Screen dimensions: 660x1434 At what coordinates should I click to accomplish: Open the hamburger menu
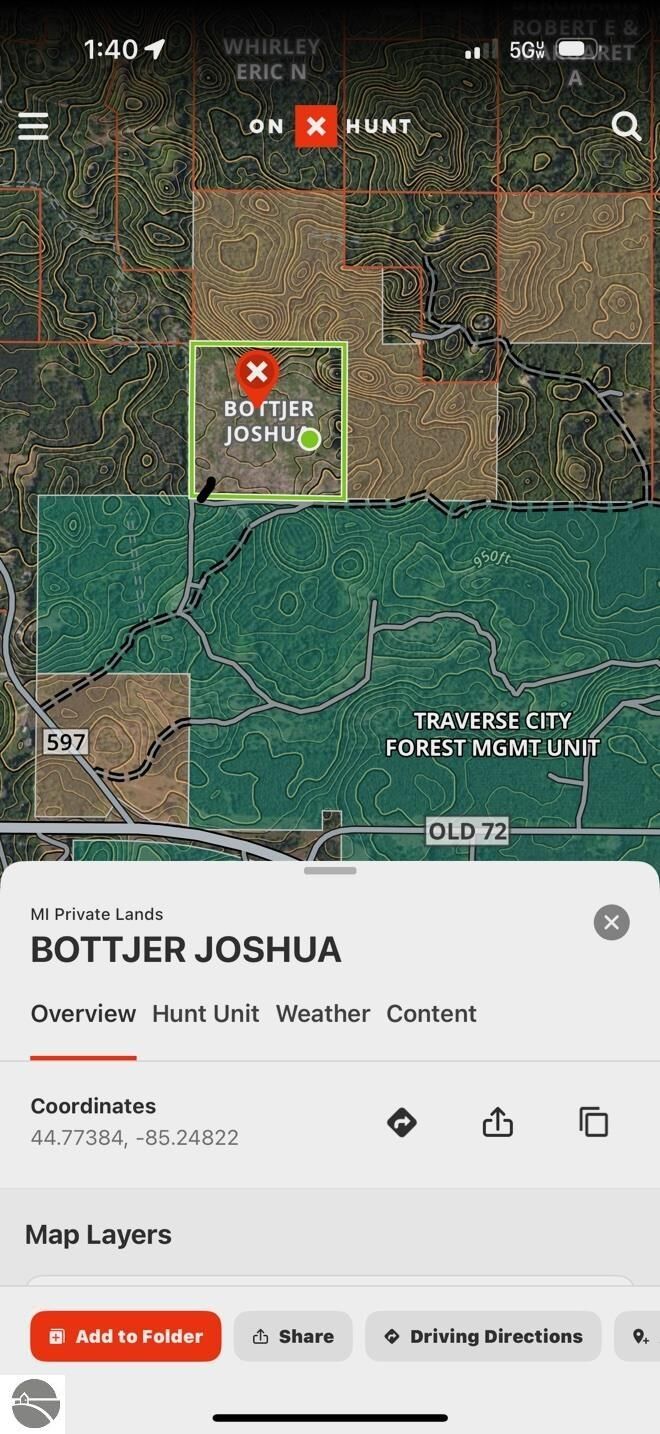33,126
